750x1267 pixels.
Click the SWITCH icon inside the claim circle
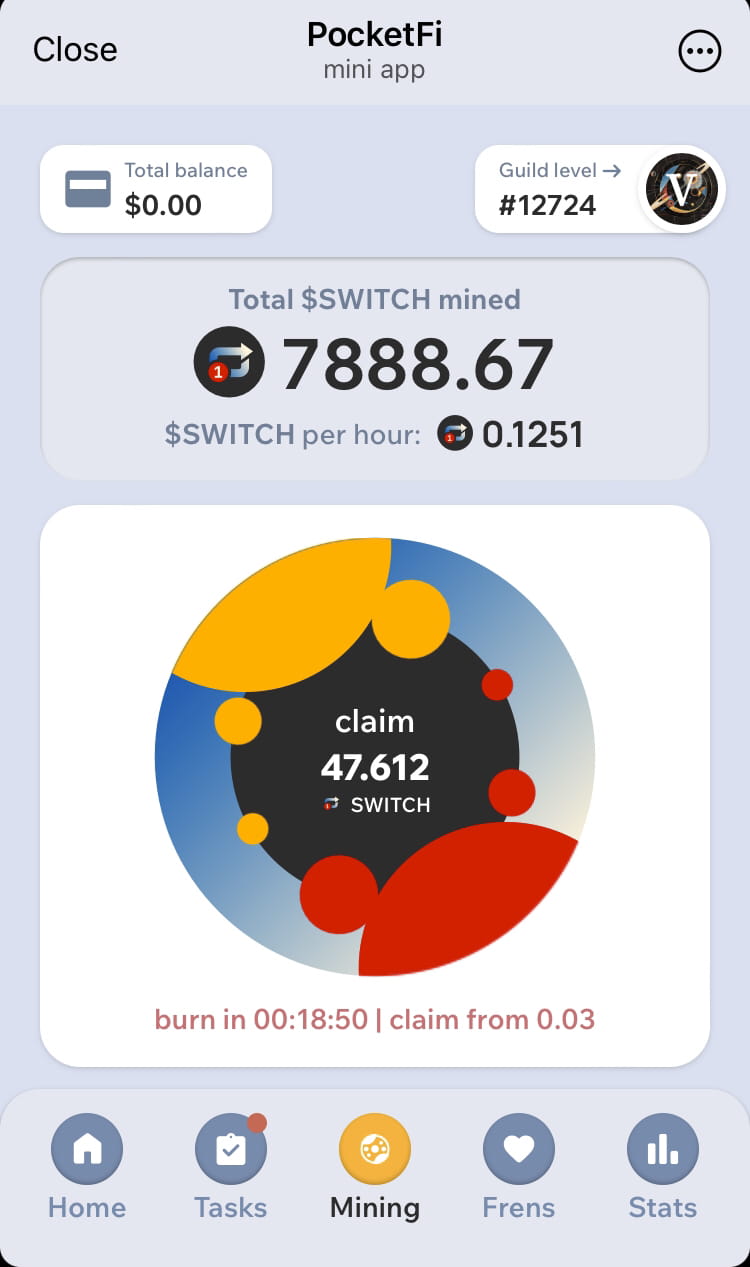pyautogui.click(x=332, y=803)
